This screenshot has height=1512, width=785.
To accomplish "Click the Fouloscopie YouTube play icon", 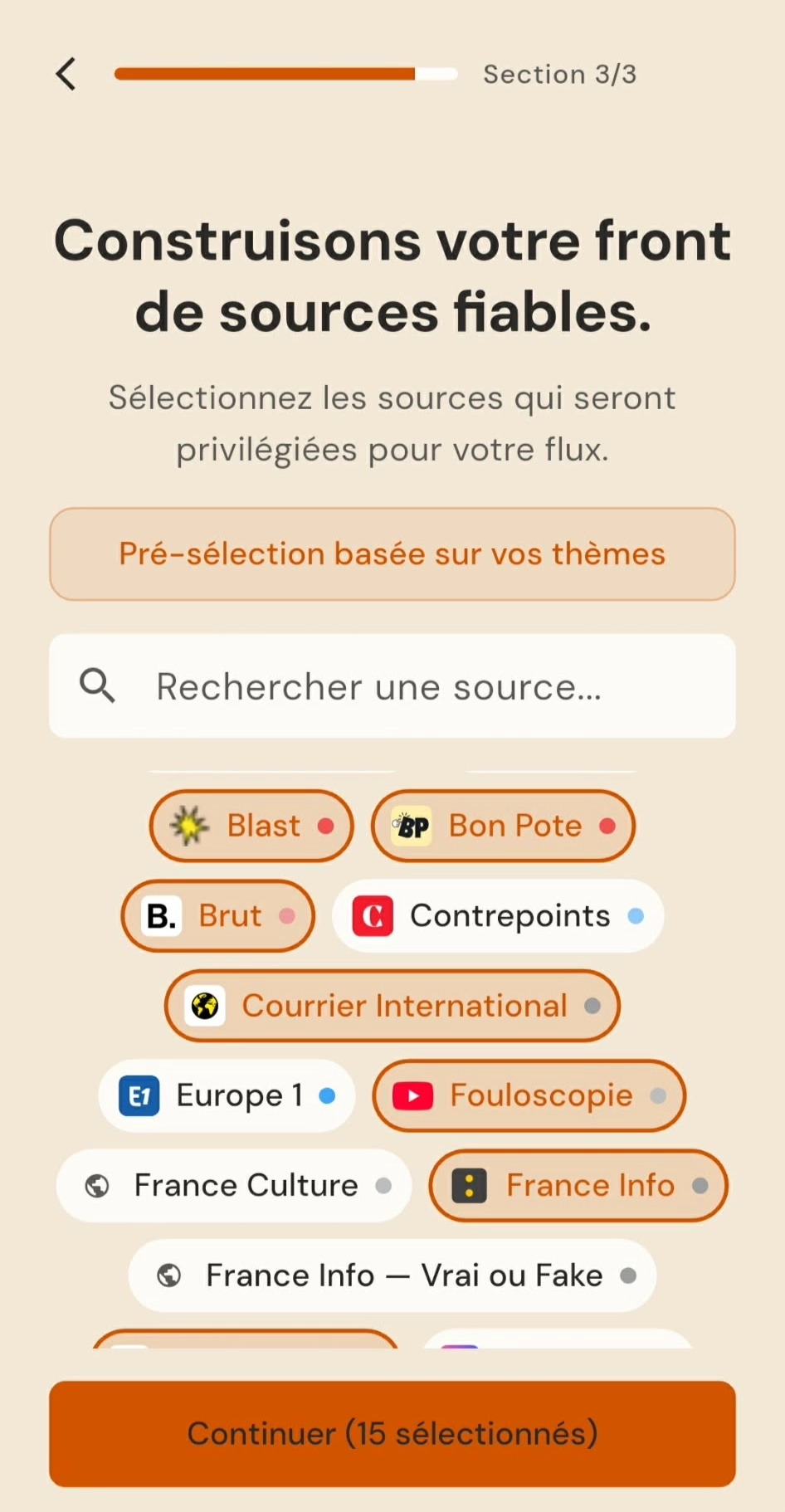I will coord(412,1095).
